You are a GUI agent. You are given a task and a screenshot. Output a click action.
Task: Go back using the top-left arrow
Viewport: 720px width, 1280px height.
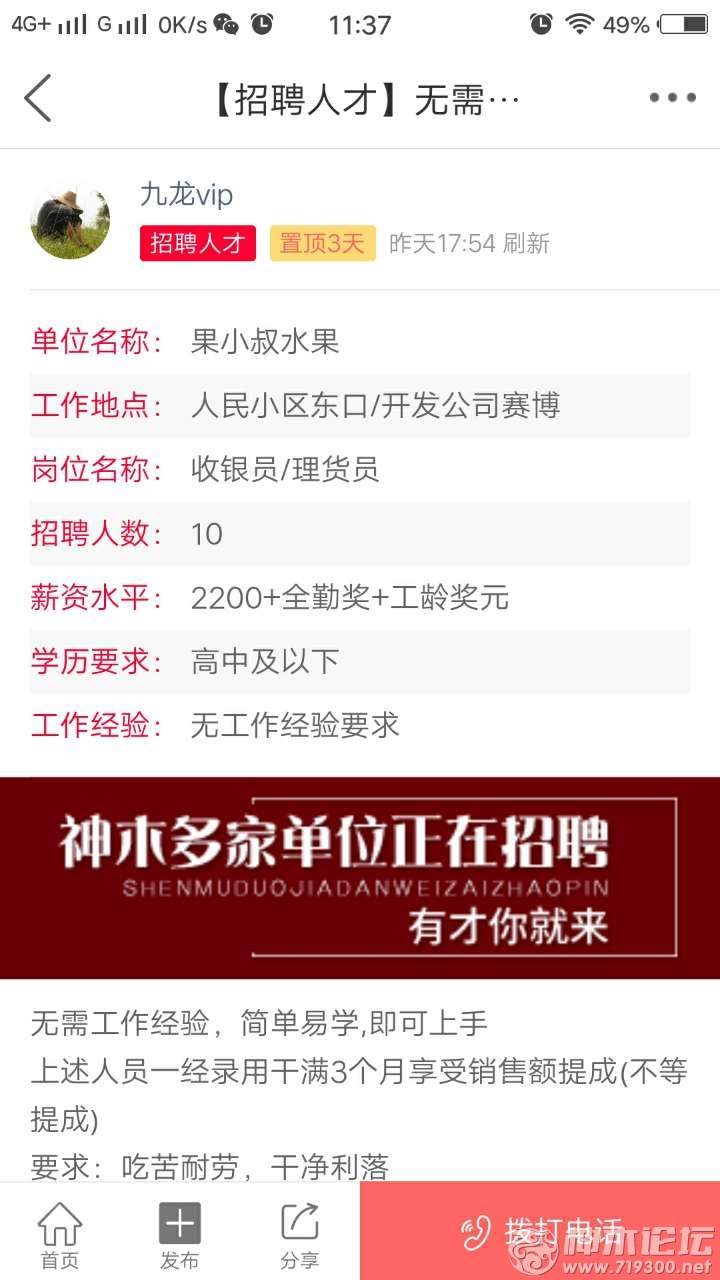[38, 98]
